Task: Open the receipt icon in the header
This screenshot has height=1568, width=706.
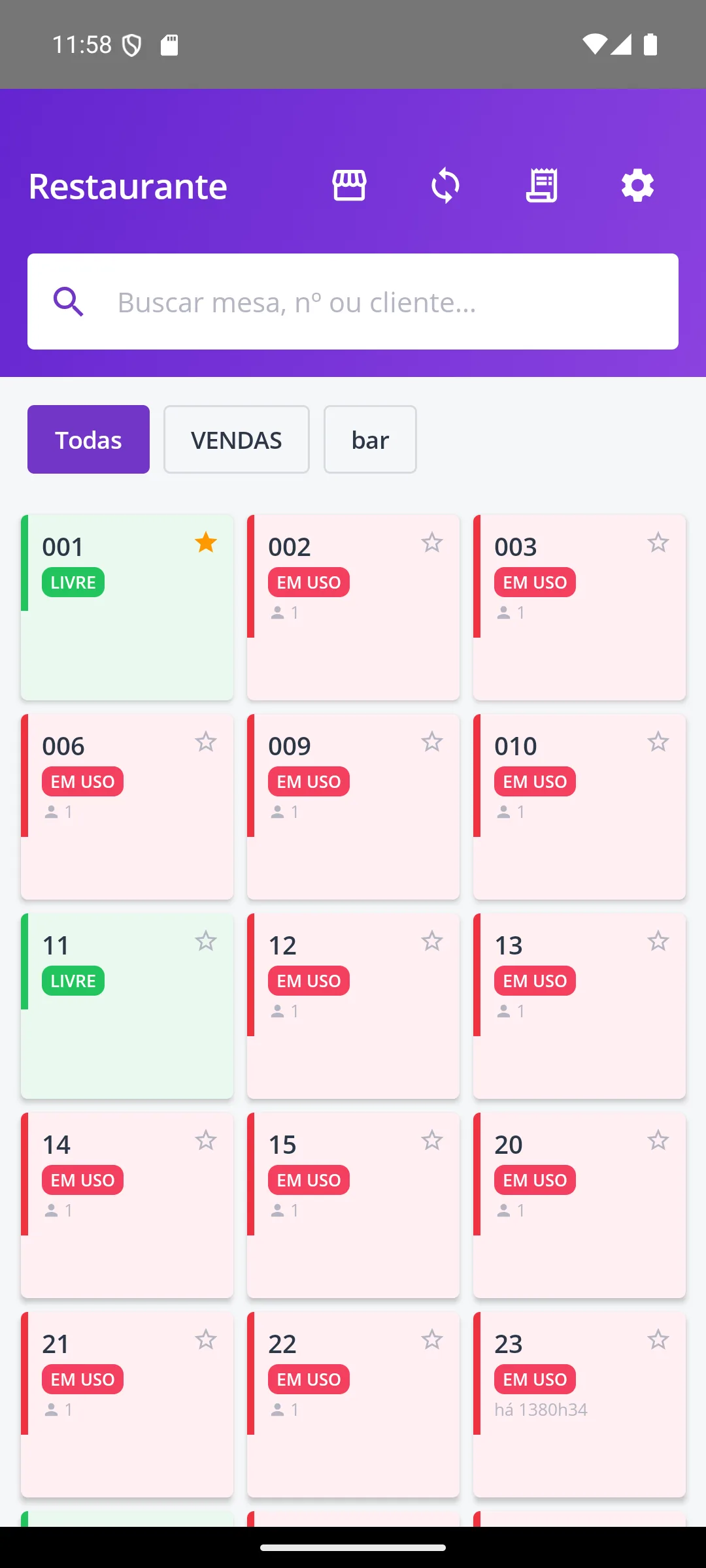Action: pyautogui.click(x=542, y=186)
